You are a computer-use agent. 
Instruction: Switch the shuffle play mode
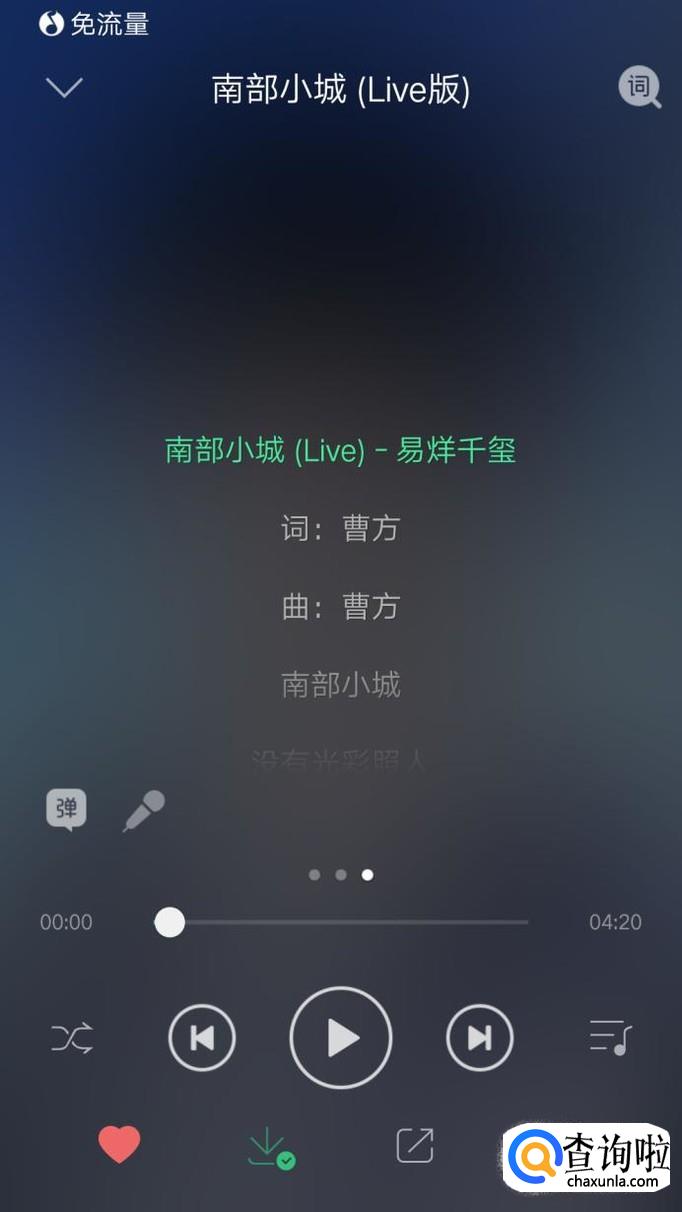pos(72,1038)
